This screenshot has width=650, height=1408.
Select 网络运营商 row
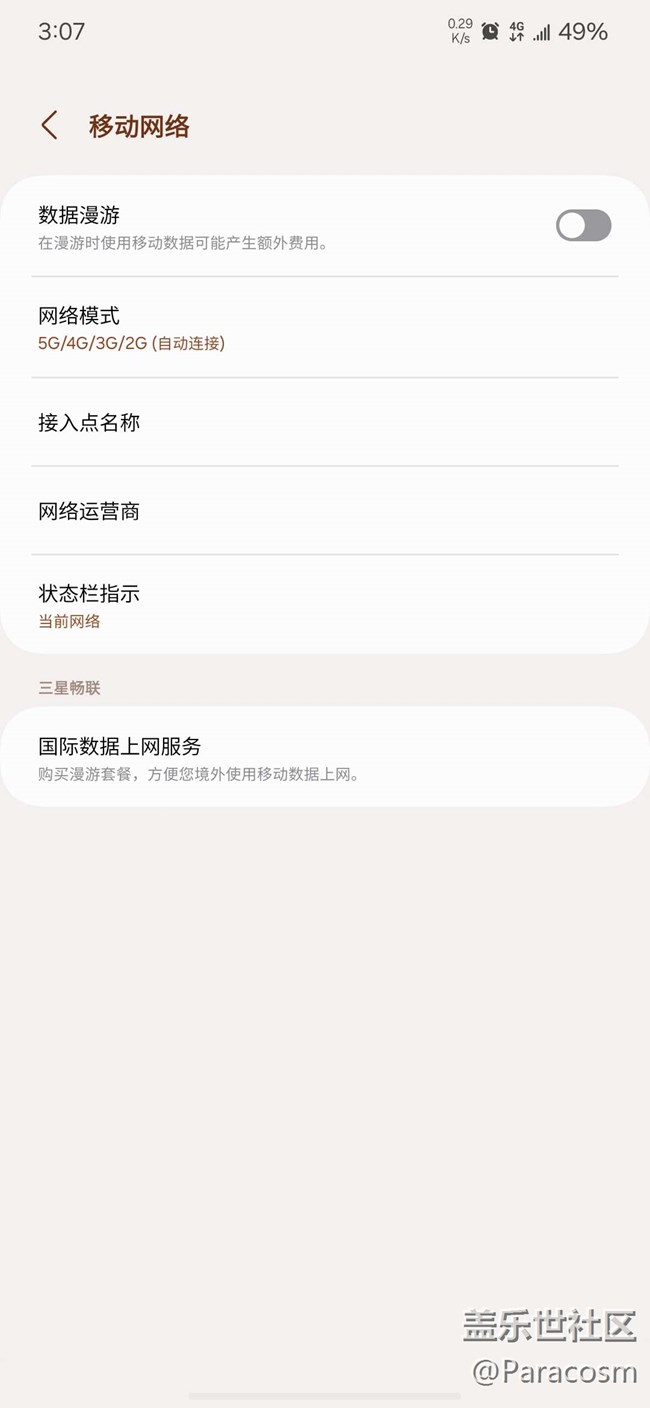324,511
